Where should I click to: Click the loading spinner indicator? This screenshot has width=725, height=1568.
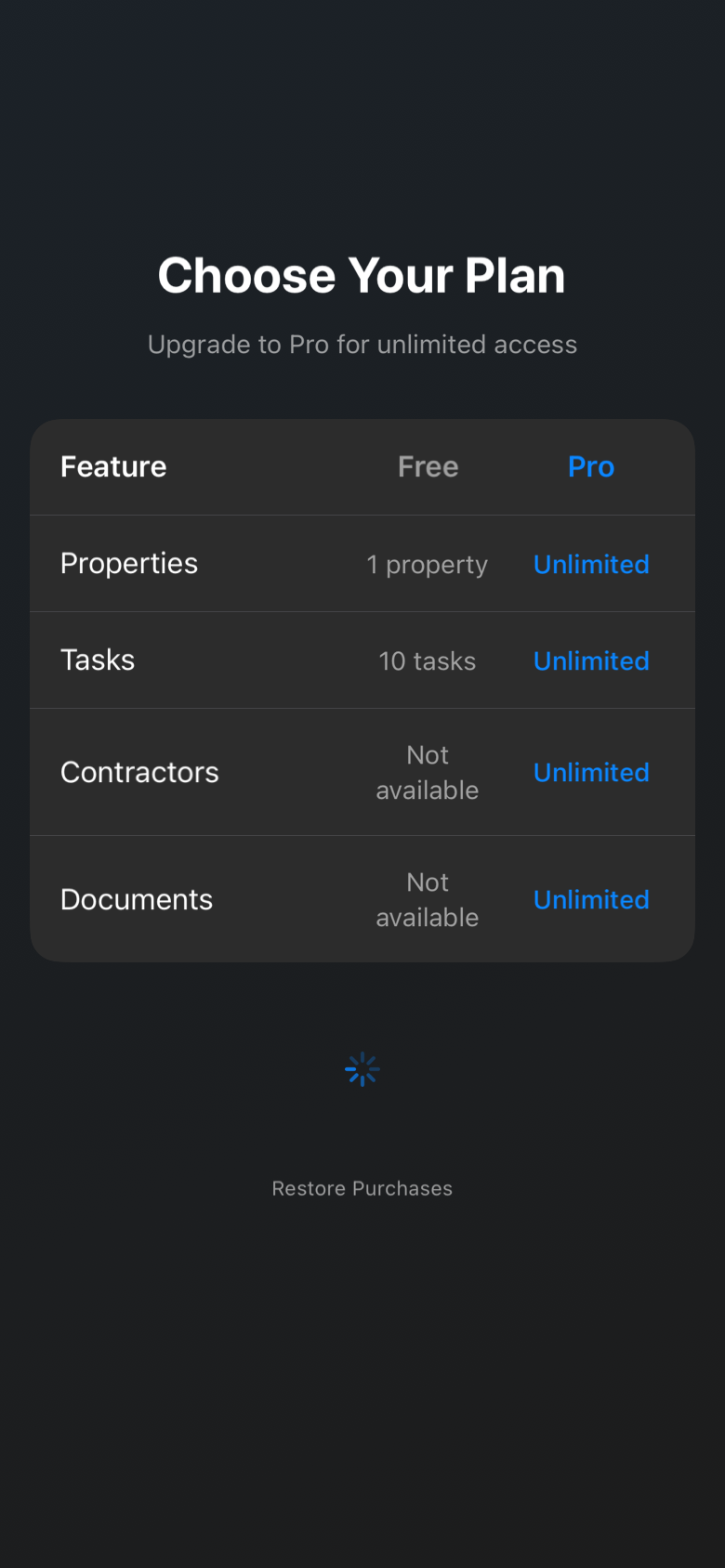[362, 1068]
